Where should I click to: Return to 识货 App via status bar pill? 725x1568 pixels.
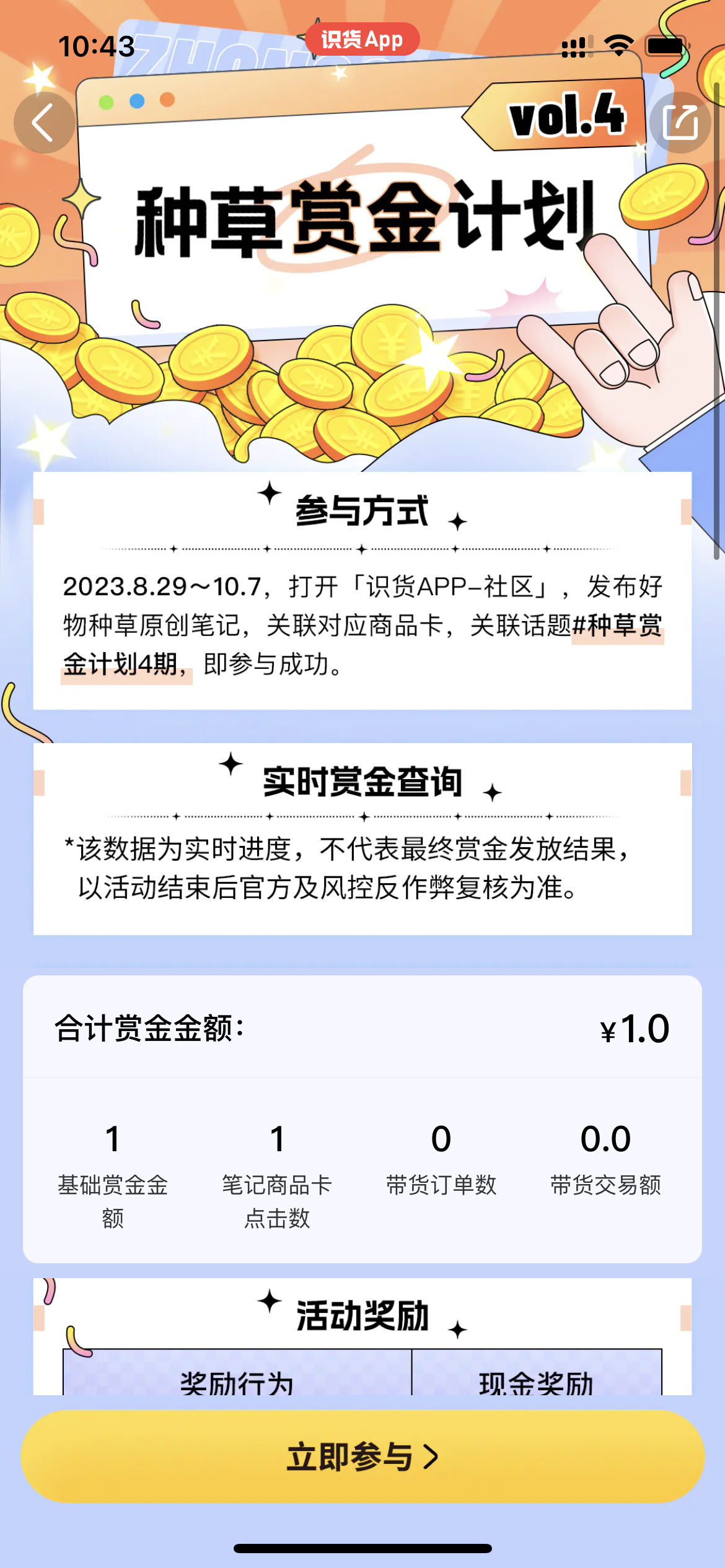[362, 40]
